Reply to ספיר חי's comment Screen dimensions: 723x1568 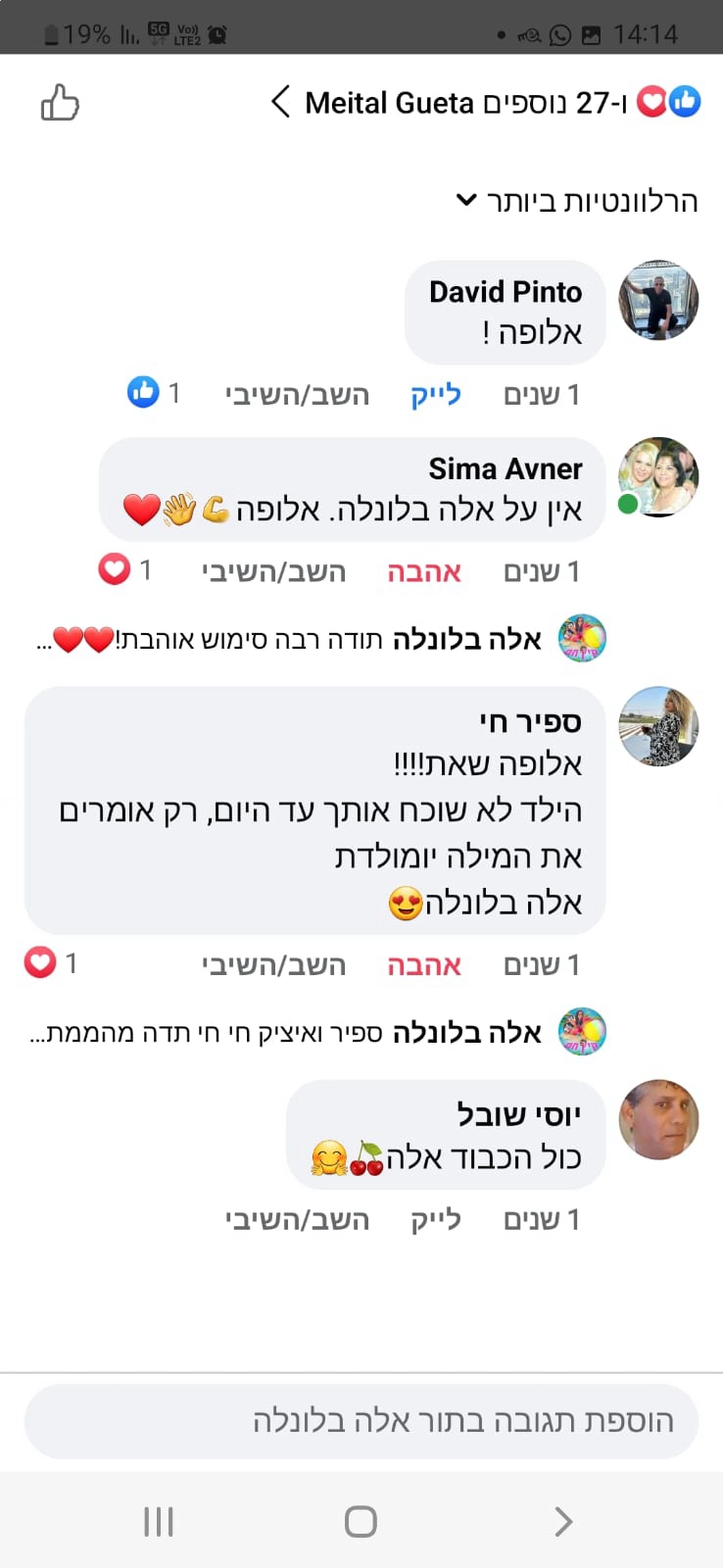click(x=273, y=964)
